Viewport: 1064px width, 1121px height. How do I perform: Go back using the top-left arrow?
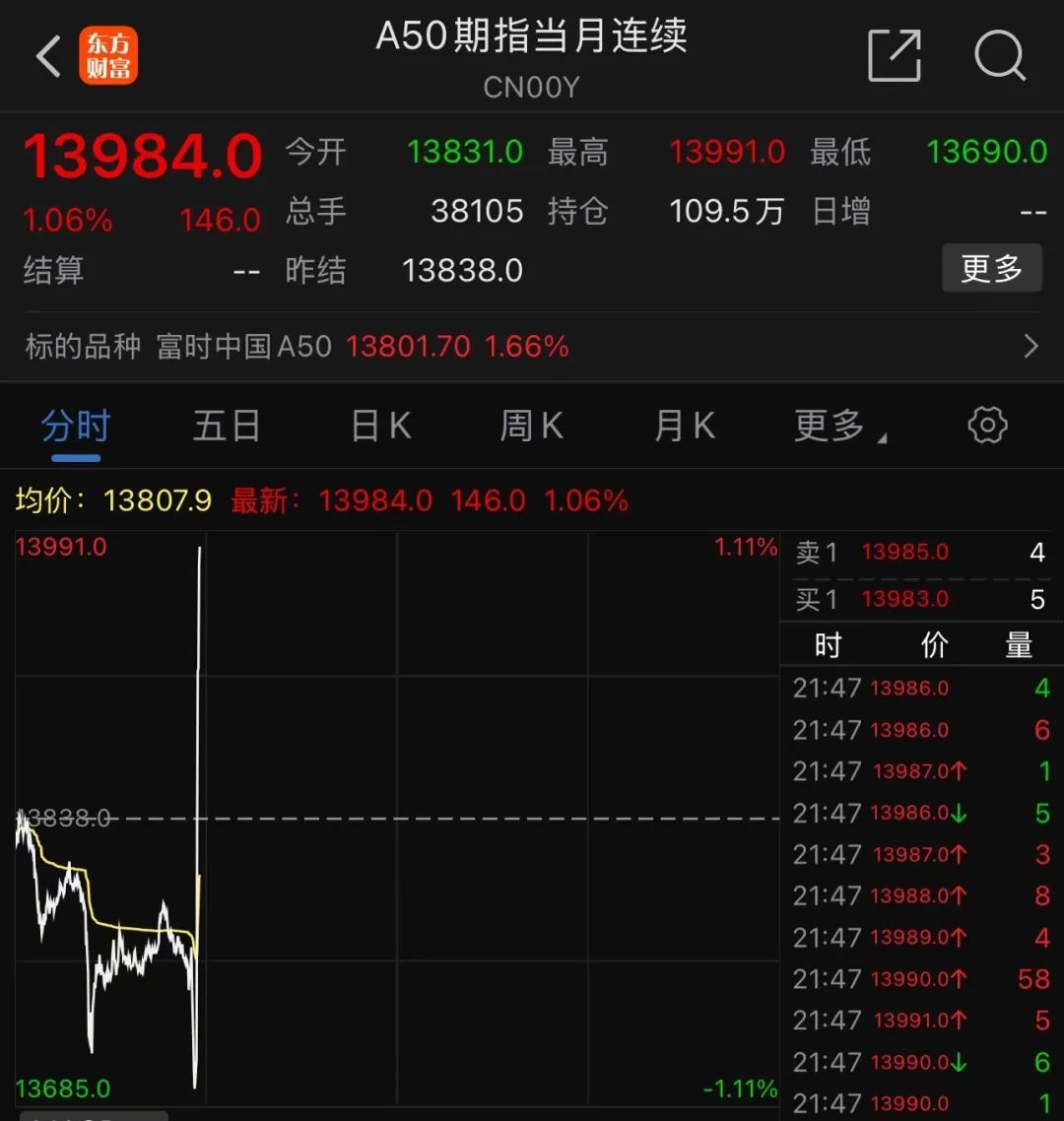click(49, 56)
